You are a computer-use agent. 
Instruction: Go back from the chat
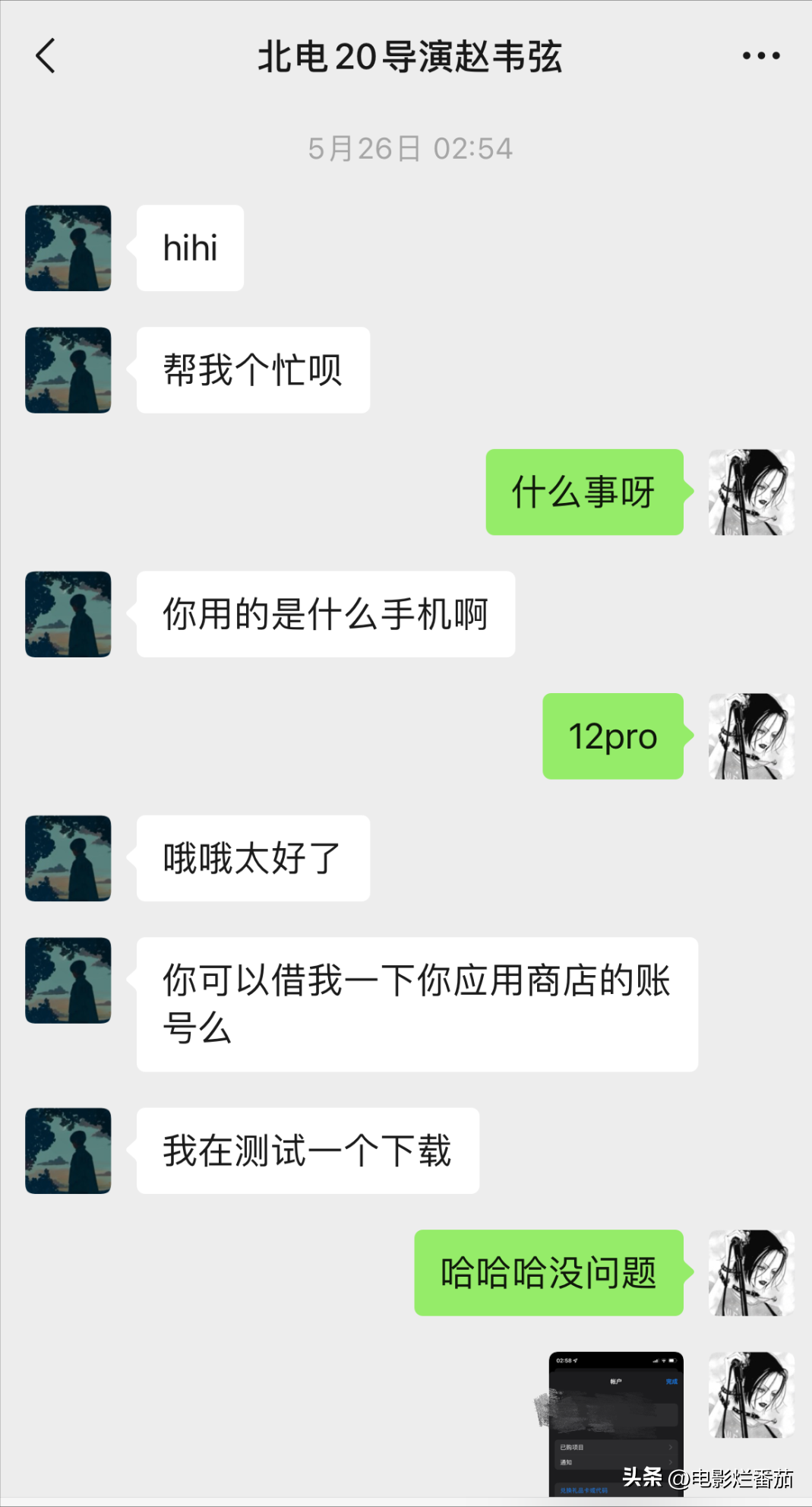pos(46,56)
